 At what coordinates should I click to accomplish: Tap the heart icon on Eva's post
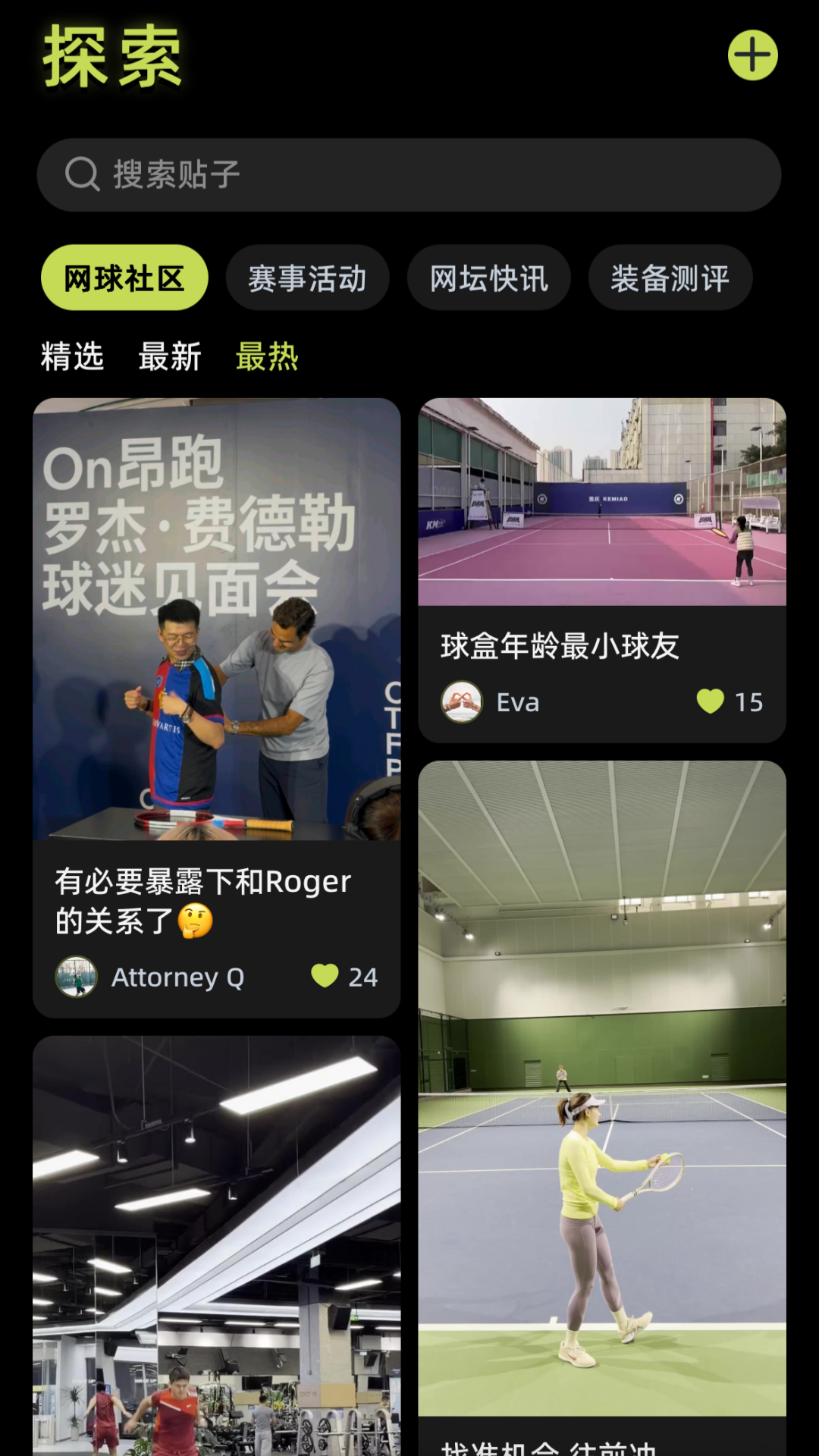[710, 702]
